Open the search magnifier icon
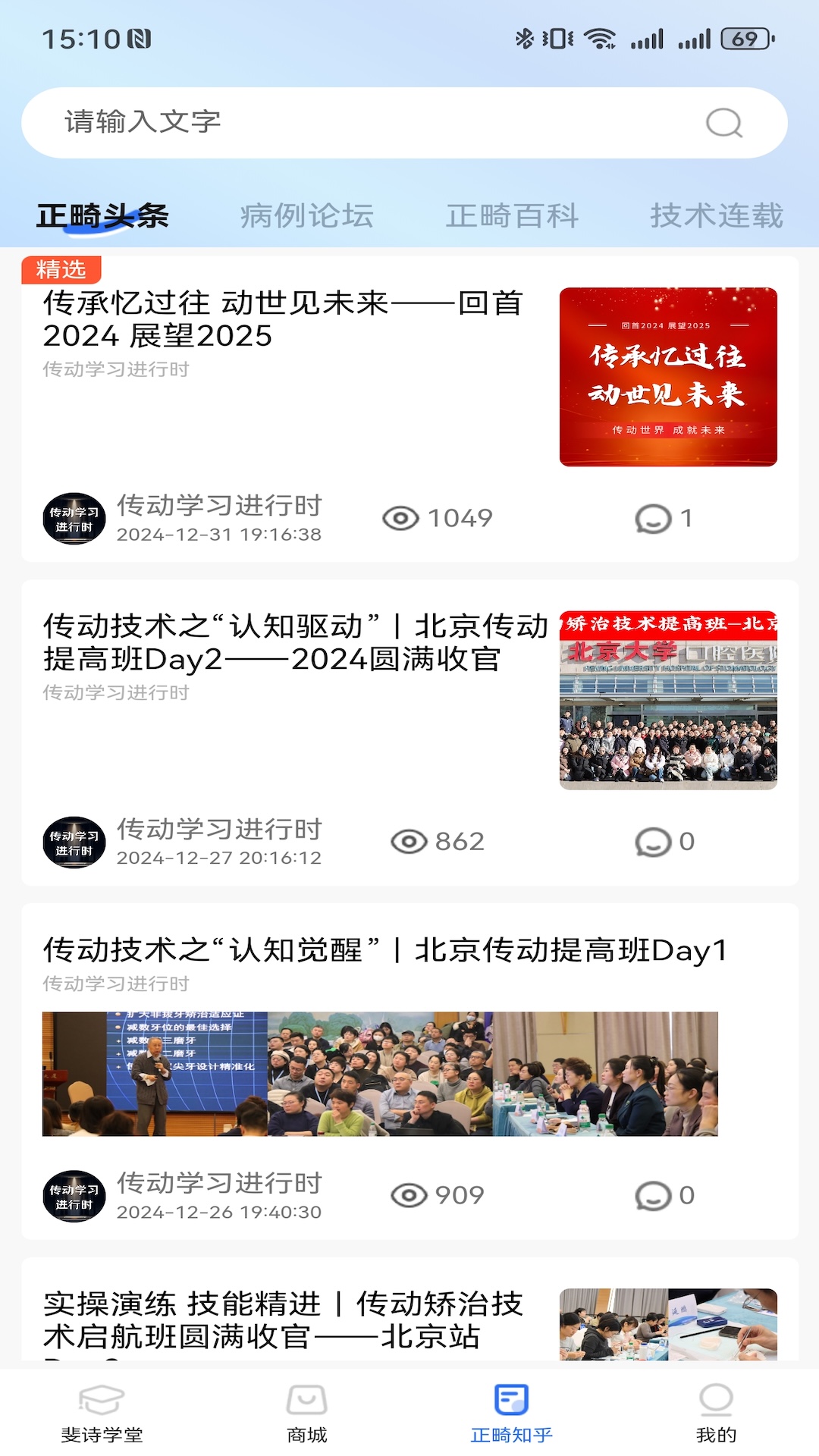 pyautogui.click(x=724, y=121)
